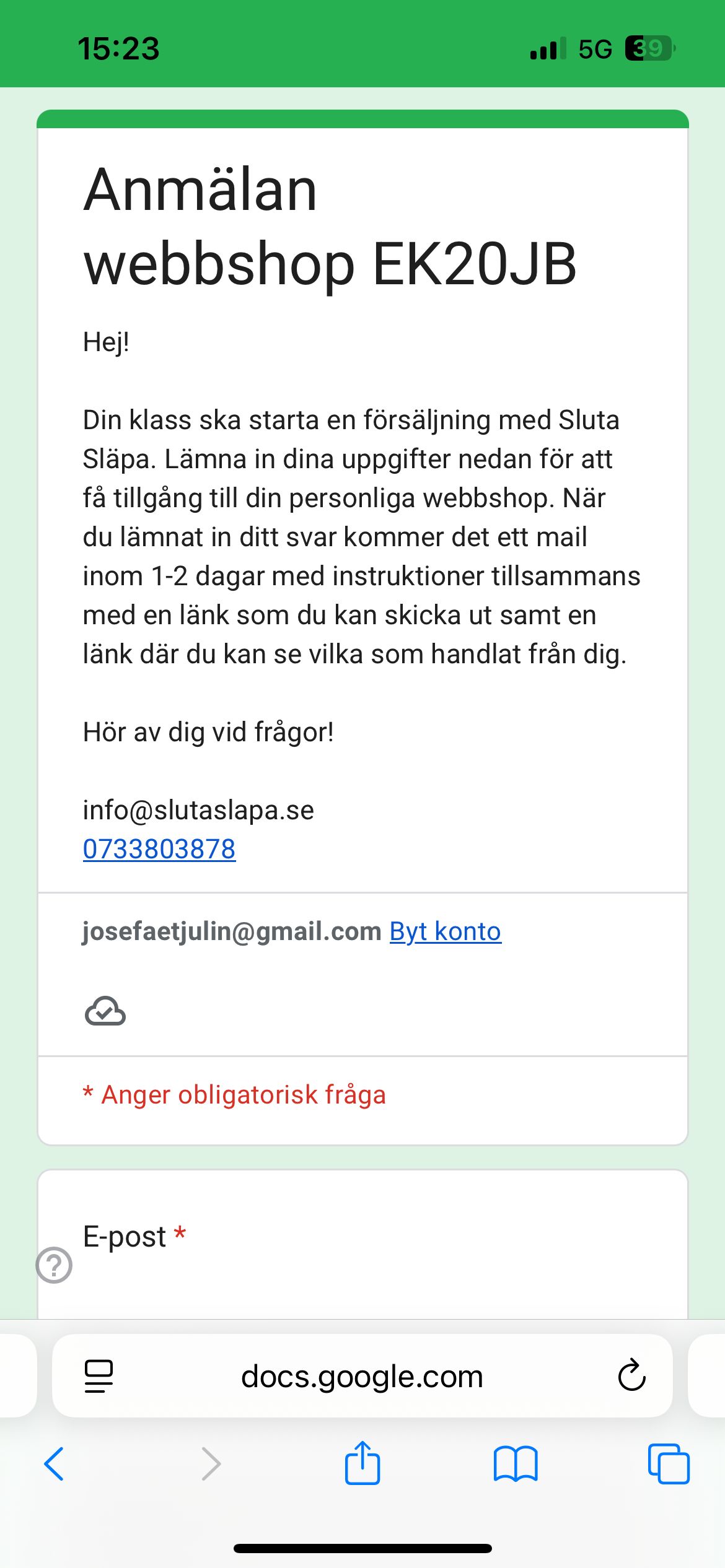Reload the docs.google.com page
Viewport: 725px width, 1568px height.
click(631, 1376)
